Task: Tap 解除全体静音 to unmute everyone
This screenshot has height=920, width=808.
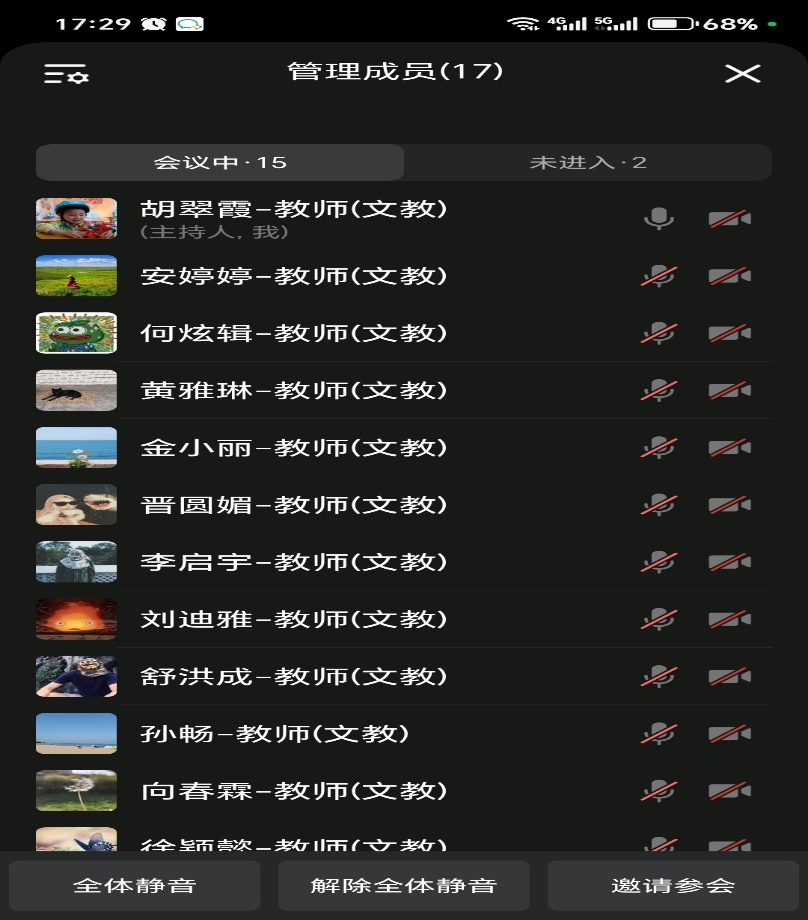Action: (x=404, y=885)
